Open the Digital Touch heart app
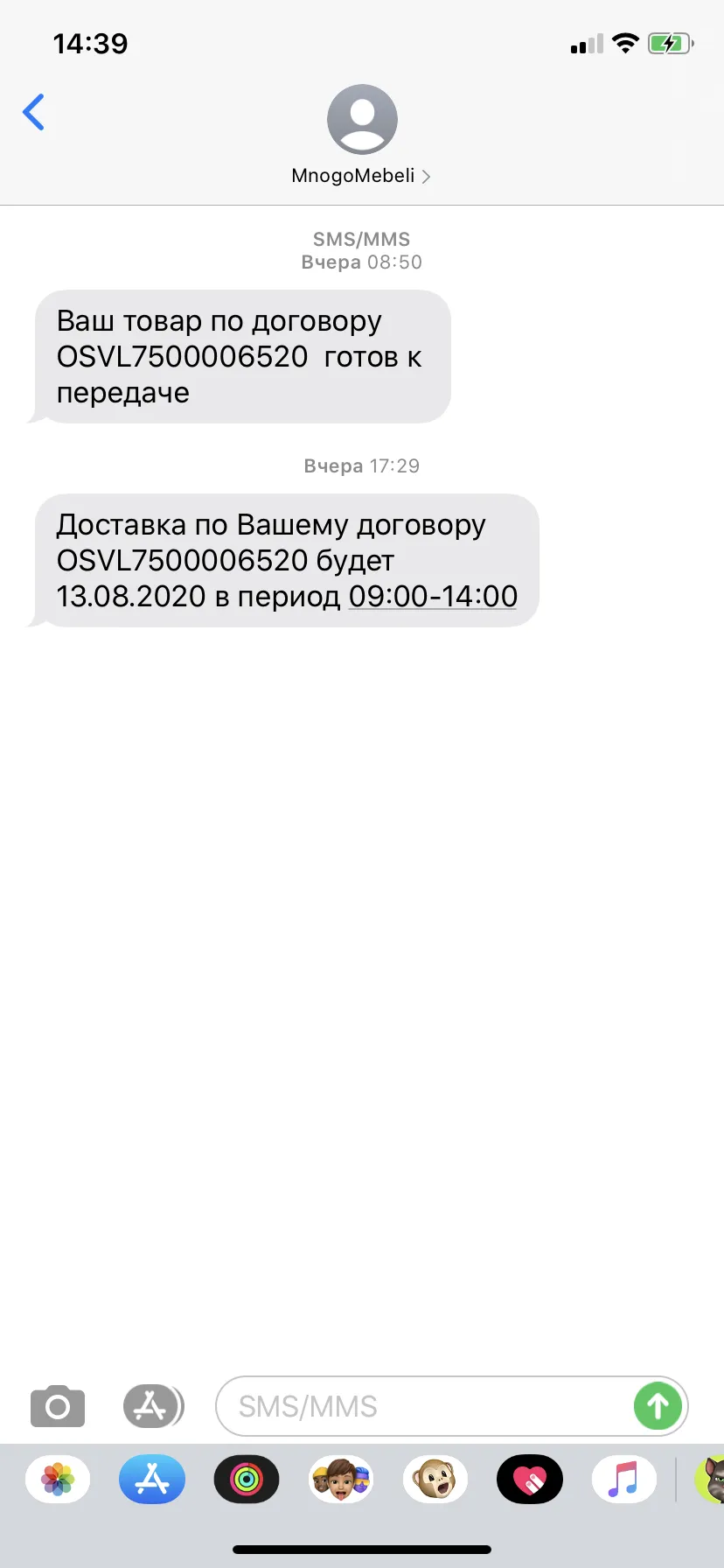 [x=530, y=1480]
